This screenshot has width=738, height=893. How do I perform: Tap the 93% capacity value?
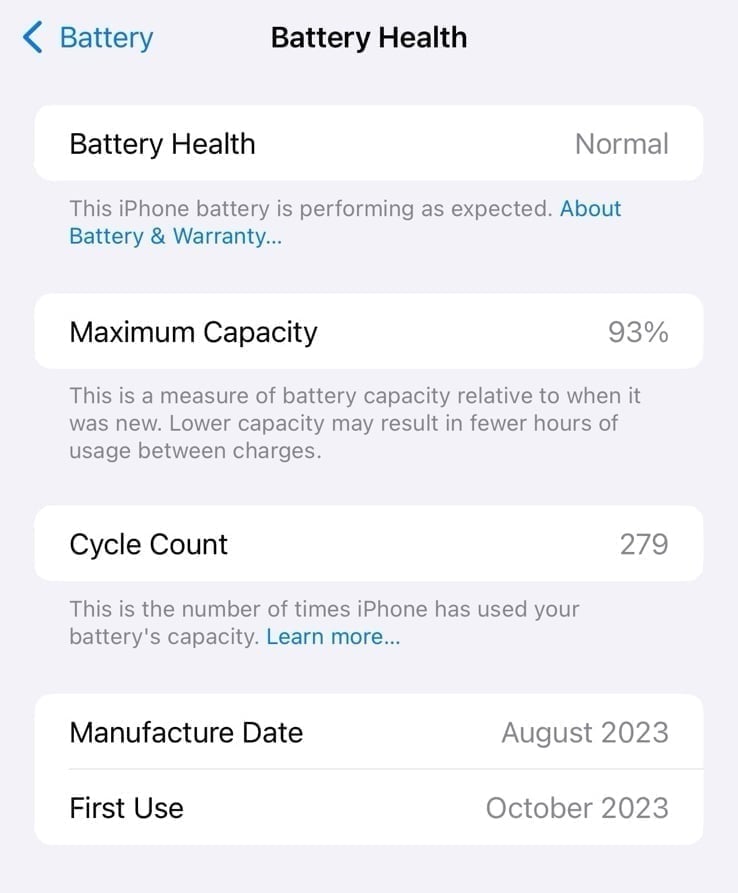pos(641,332)
